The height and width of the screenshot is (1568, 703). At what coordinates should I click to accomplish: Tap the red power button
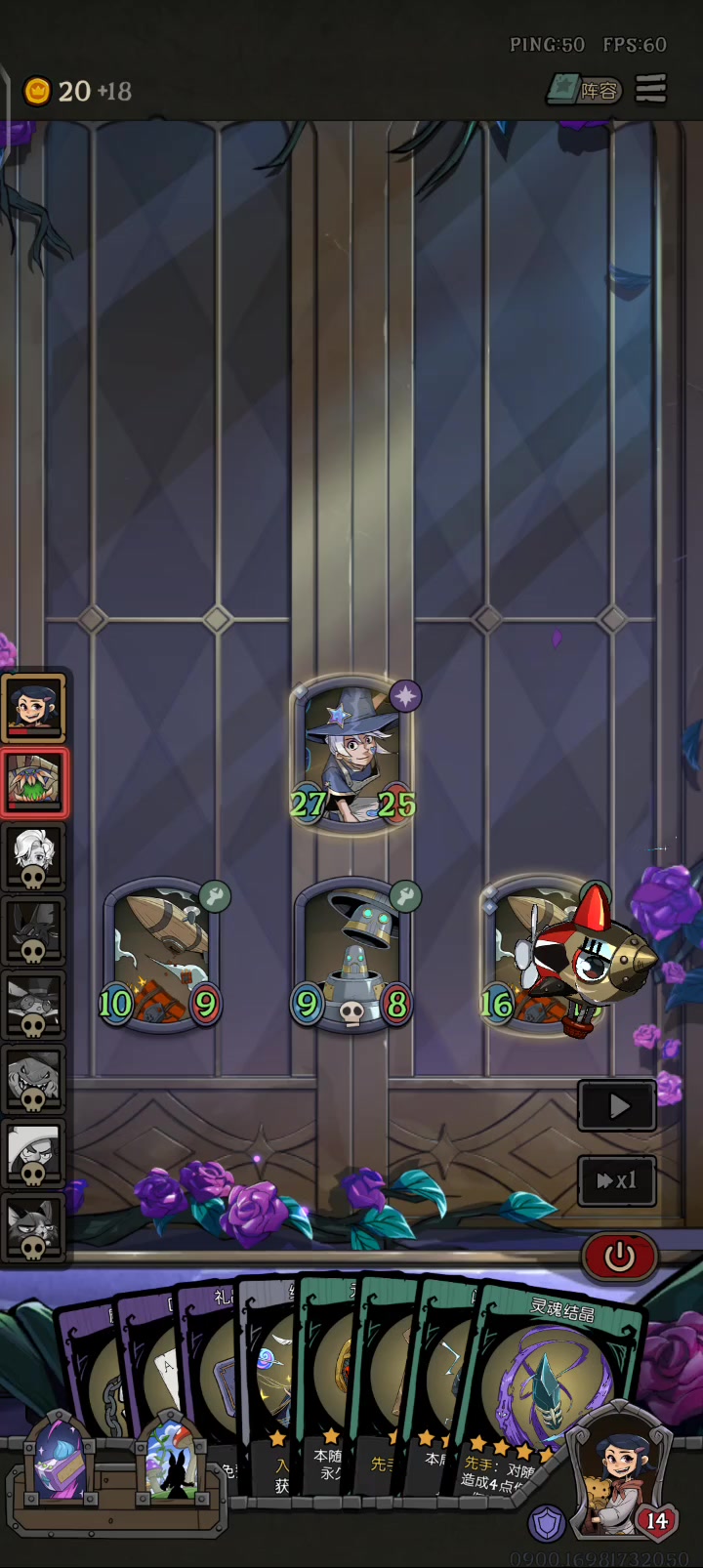click(619, 1256)
